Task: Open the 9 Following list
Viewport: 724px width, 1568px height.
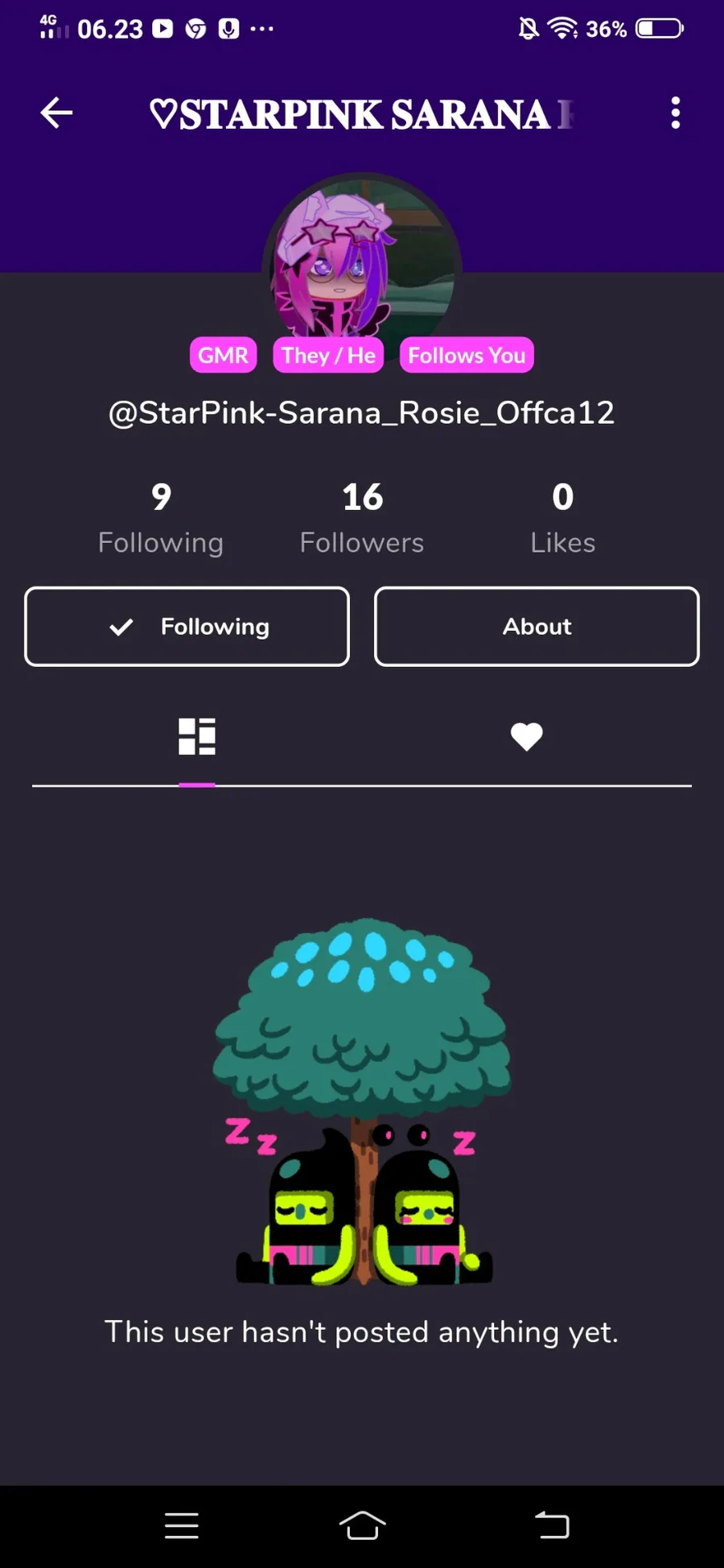Action: point(161,518)
